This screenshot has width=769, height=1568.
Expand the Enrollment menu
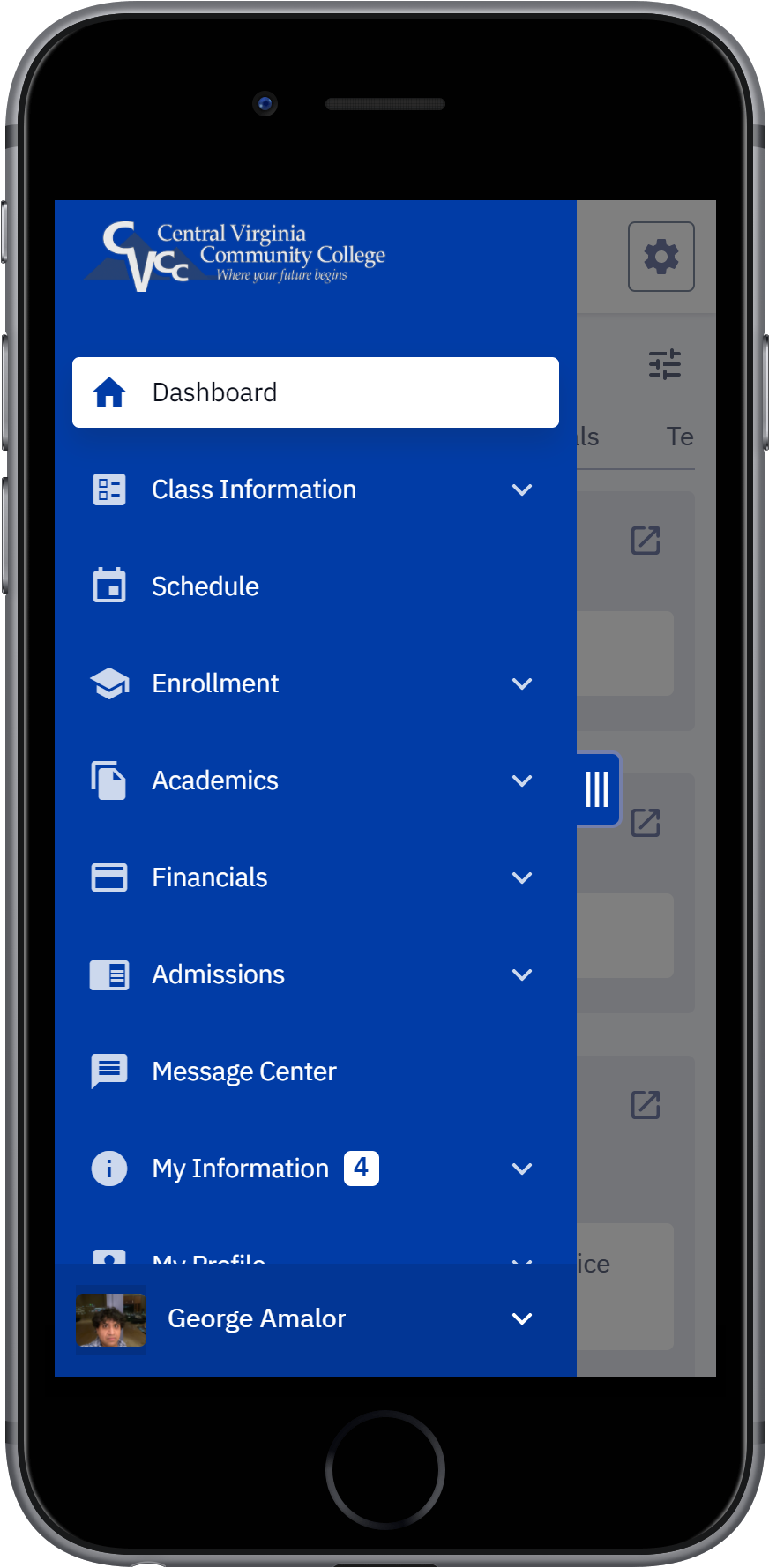click(x=316, y=683)
